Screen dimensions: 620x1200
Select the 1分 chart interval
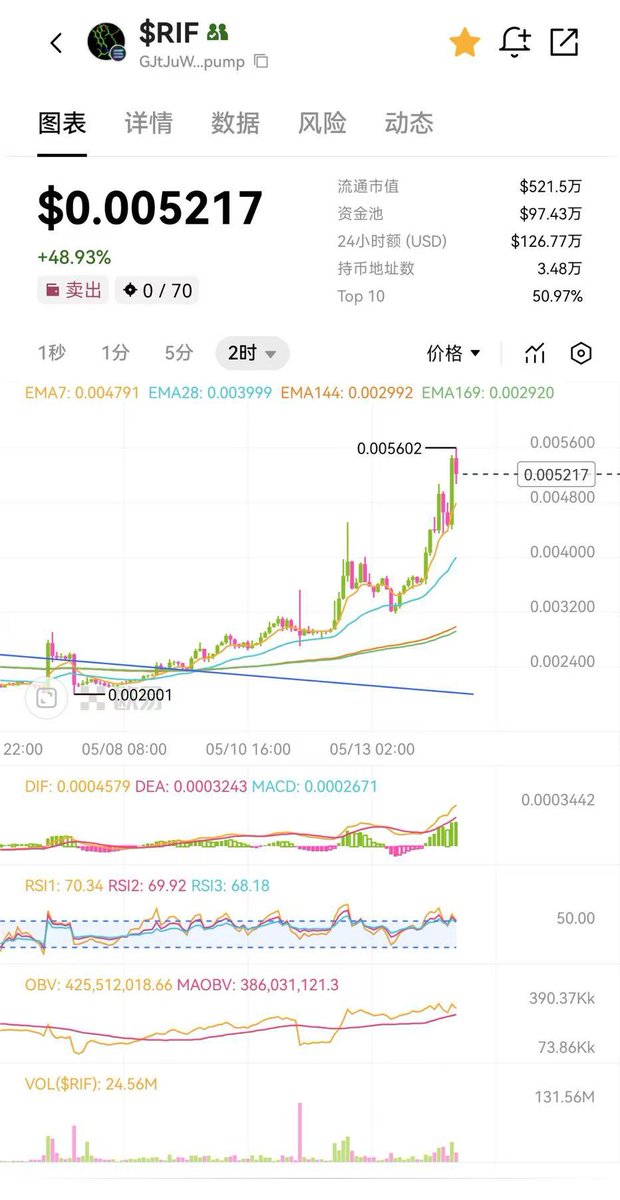(115, 353)
